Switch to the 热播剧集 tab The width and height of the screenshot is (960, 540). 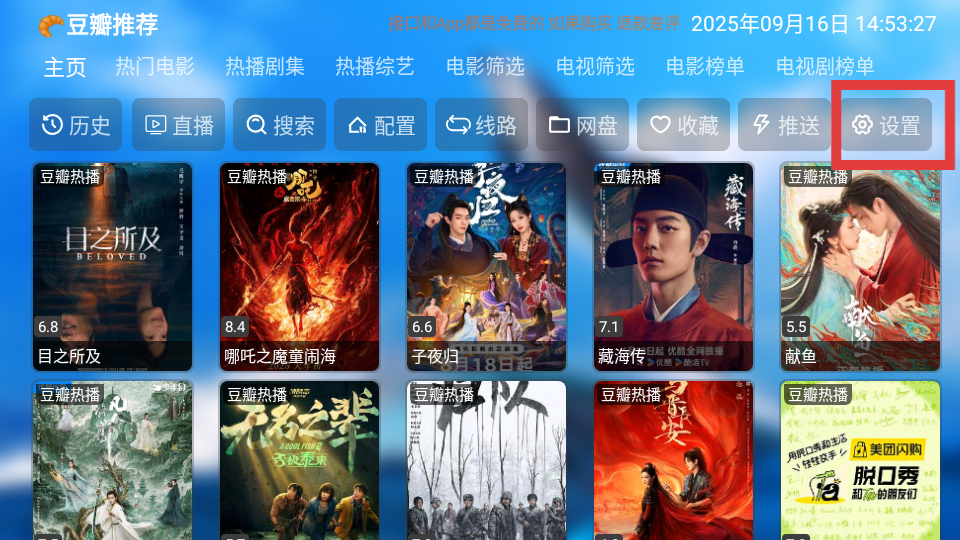click(265, 67)
